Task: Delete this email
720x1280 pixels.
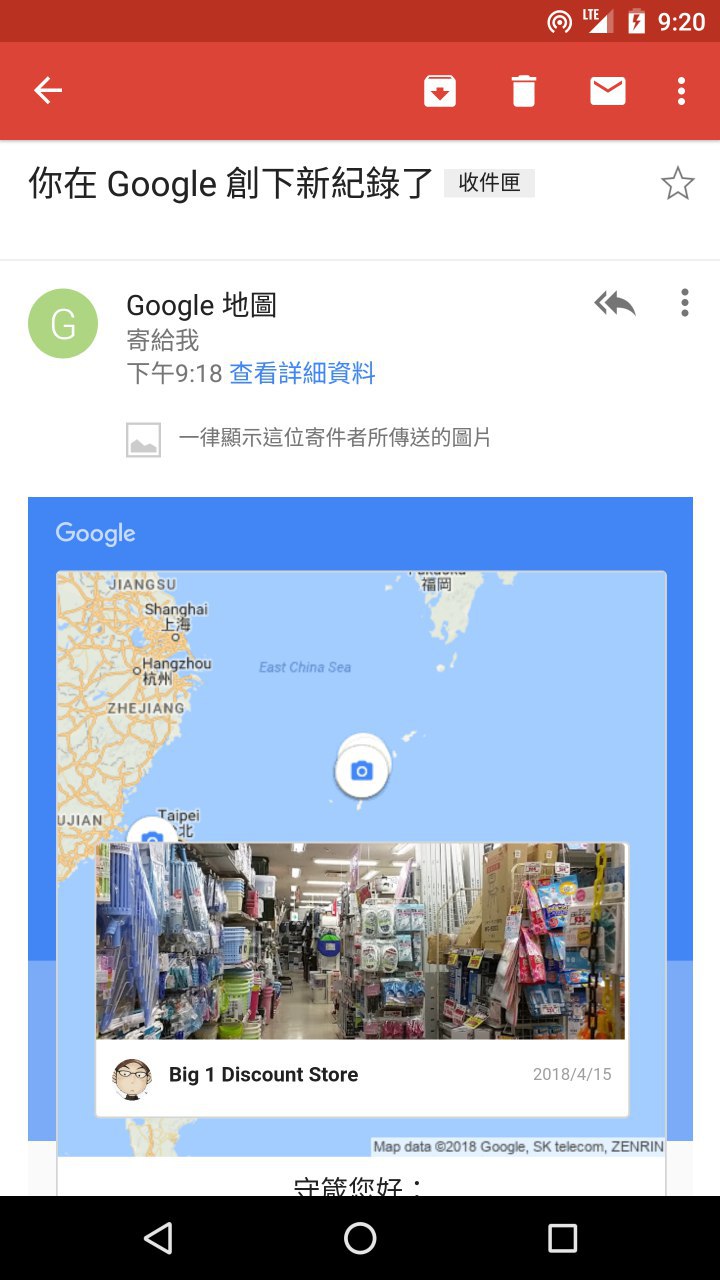Action: (x=524, y=91)
